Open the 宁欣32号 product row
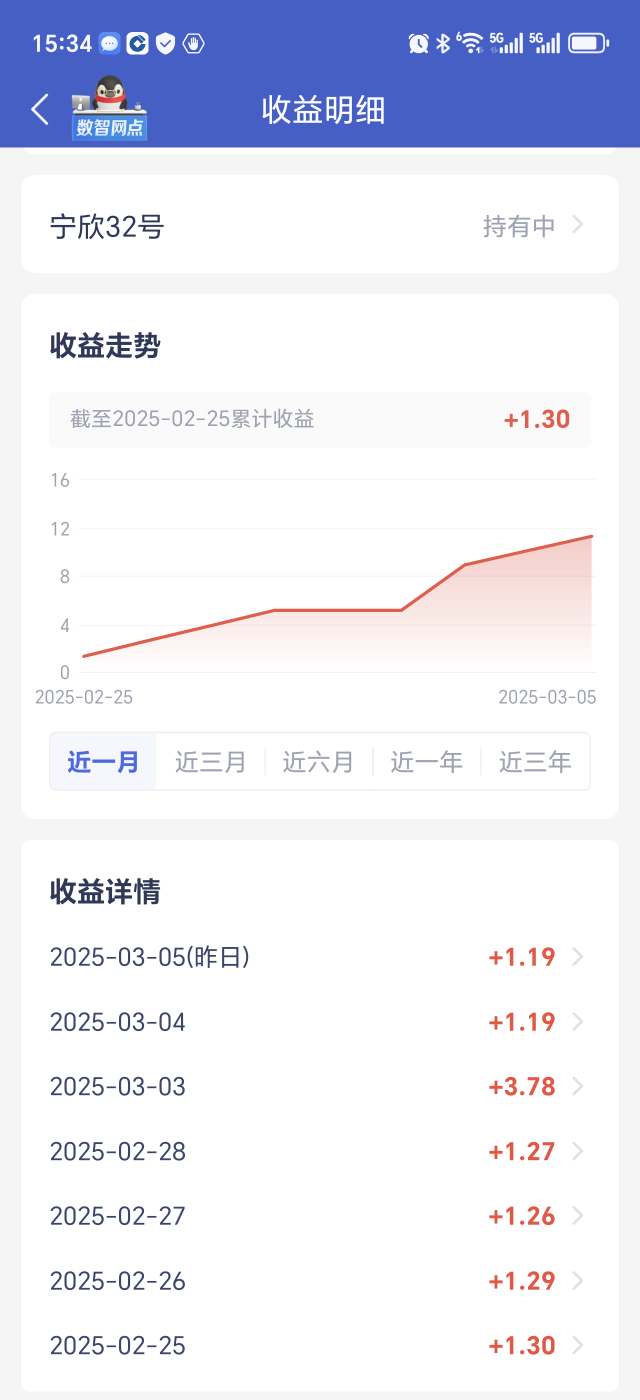The width and height of the screenshot is (640, 1400). [319, 226]
